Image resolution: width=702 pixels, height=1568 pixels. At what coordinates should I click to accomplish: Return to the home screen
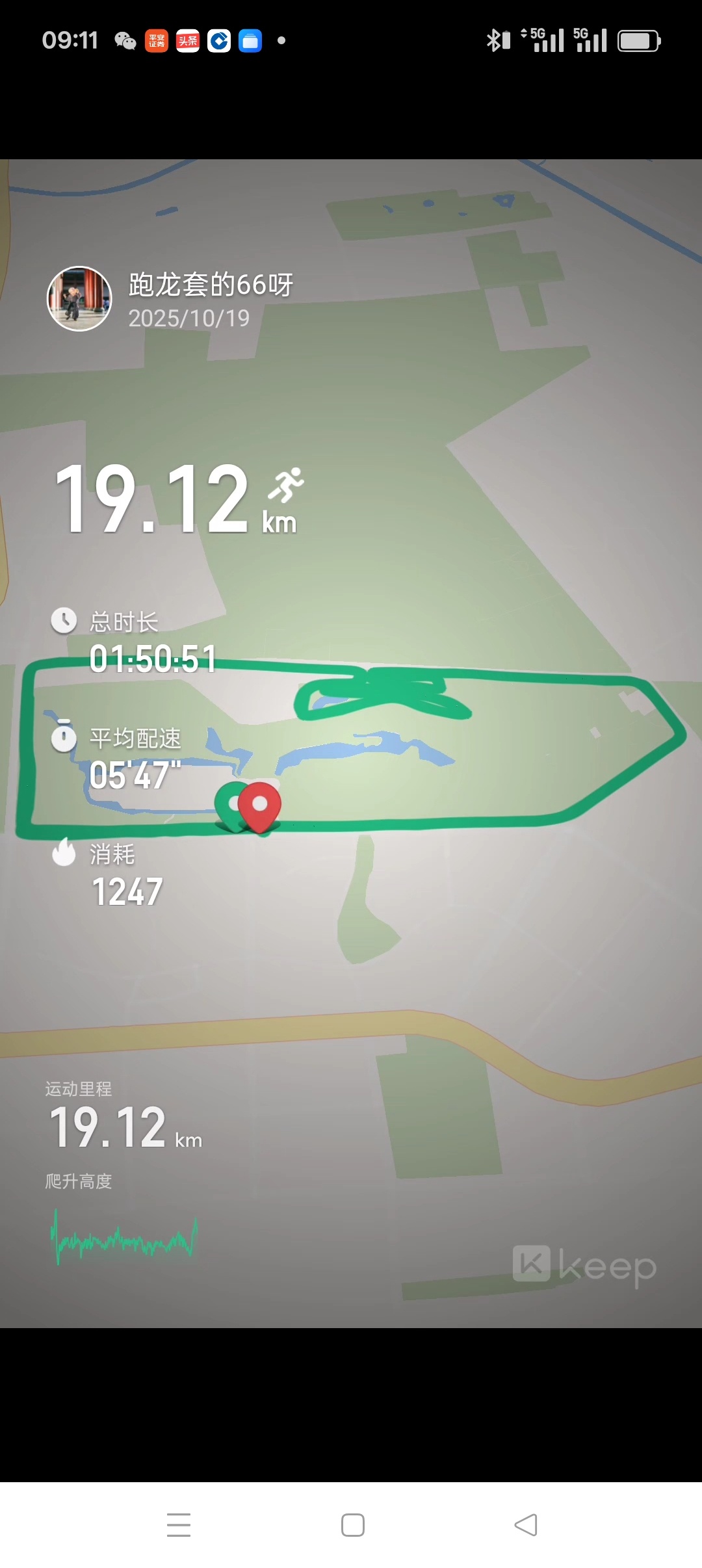click(x=352, y=1524)
